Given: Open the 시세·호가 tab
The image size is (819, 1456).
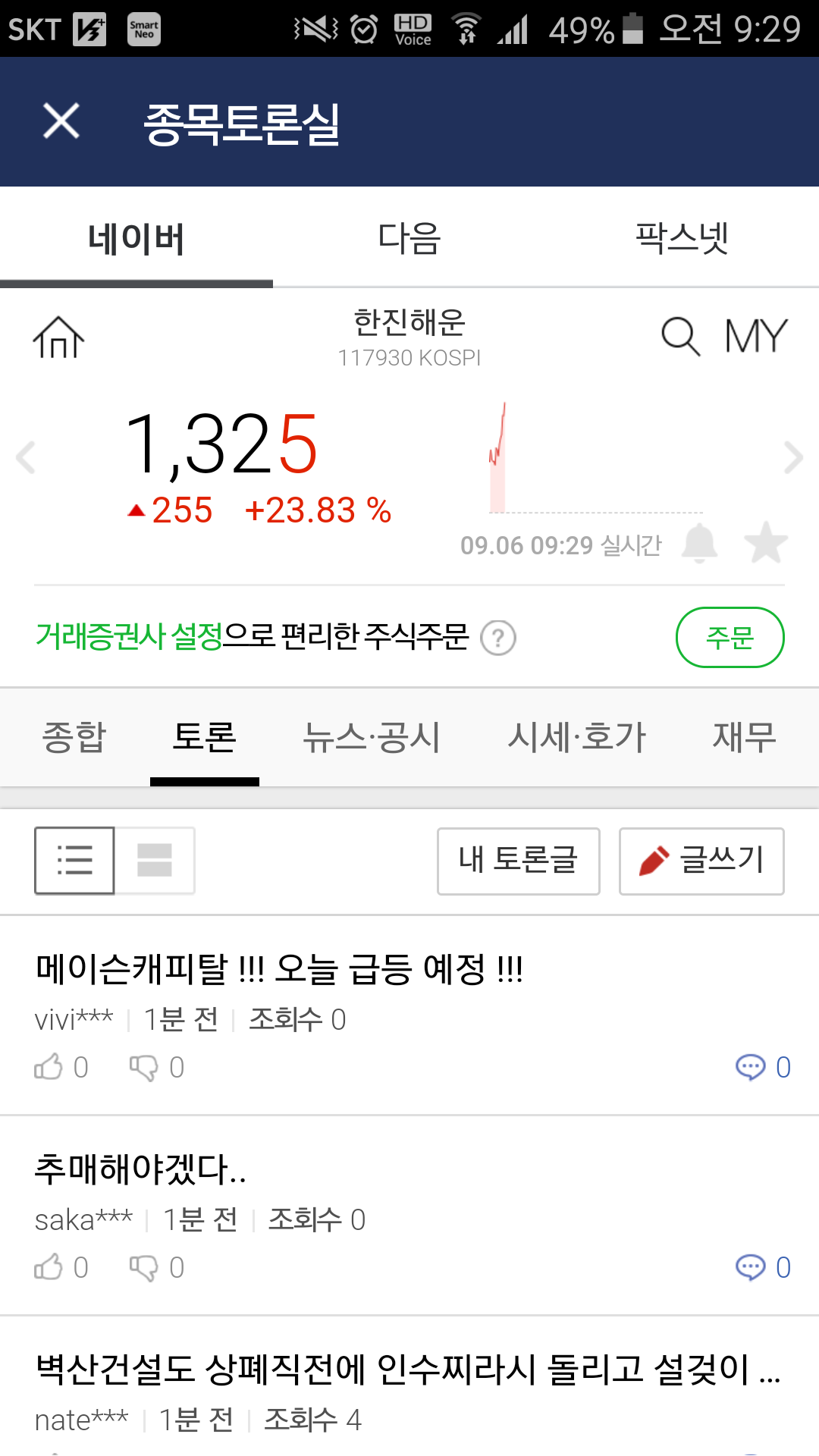Looking at the screenshot, I should point(576,737).
